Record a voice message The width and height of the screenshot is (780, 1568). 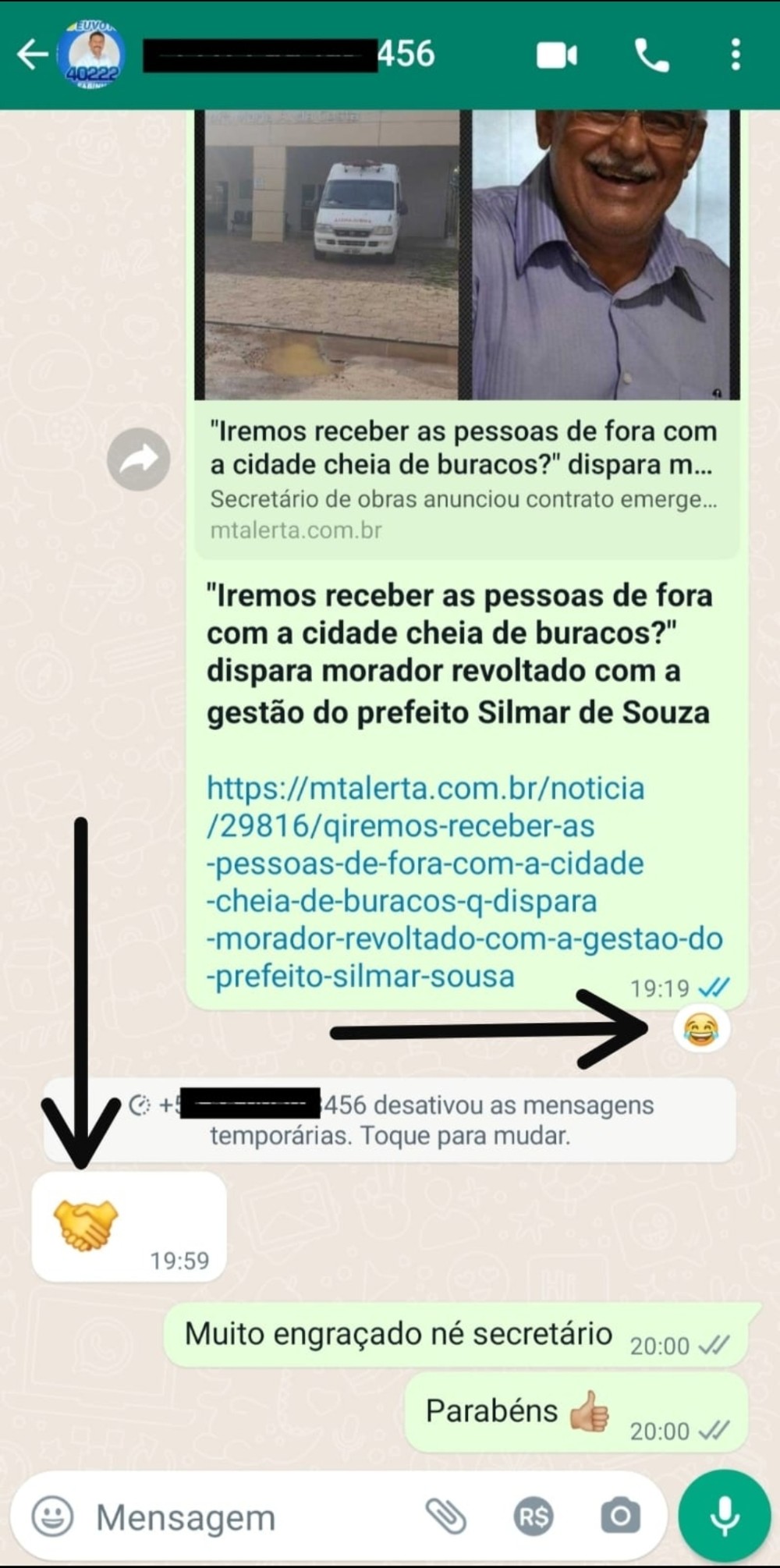pos(725,1517)
